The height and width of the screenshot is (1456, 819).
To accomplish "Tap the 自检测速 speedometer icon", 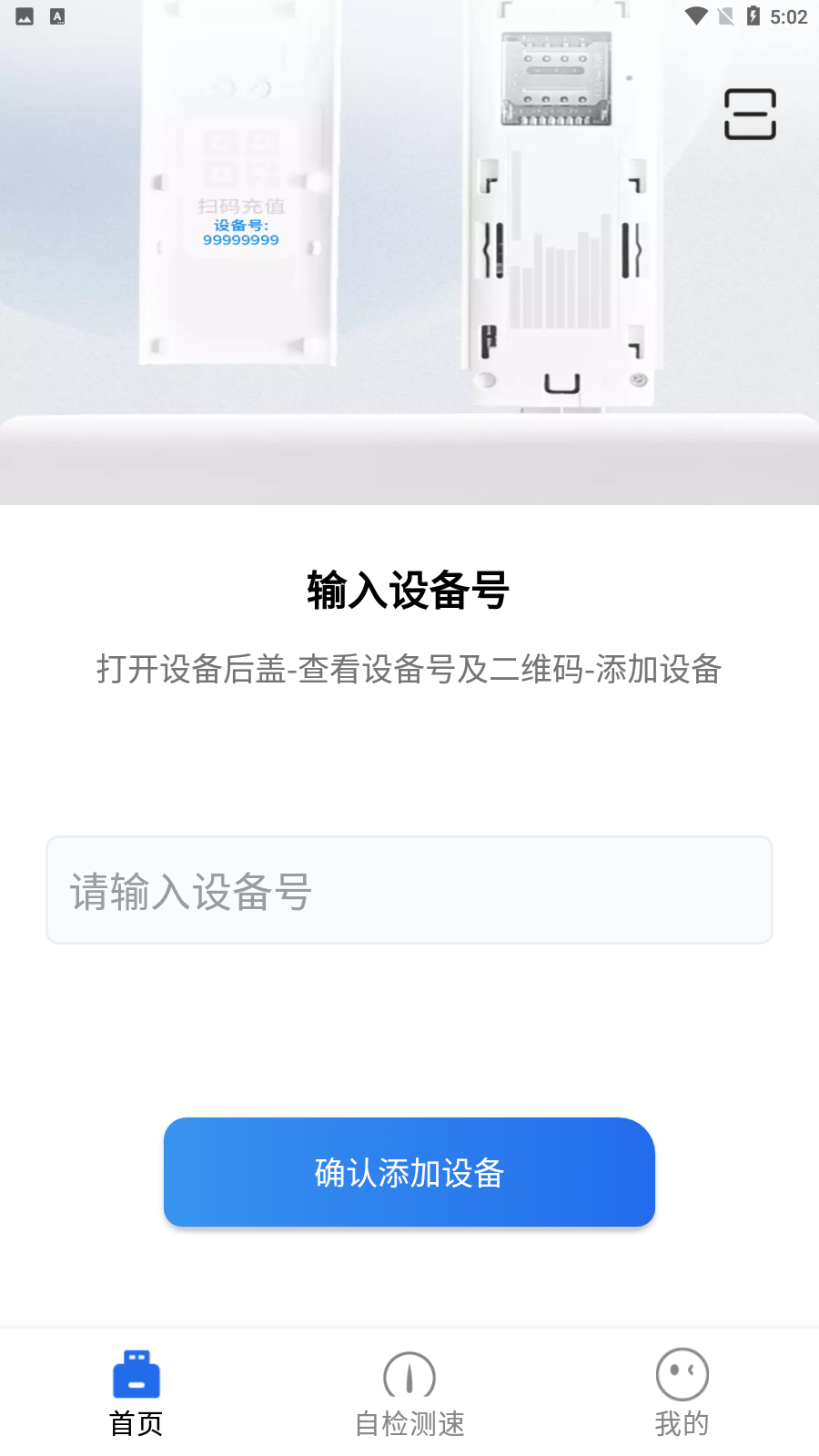I will [x=409, y=1377].
